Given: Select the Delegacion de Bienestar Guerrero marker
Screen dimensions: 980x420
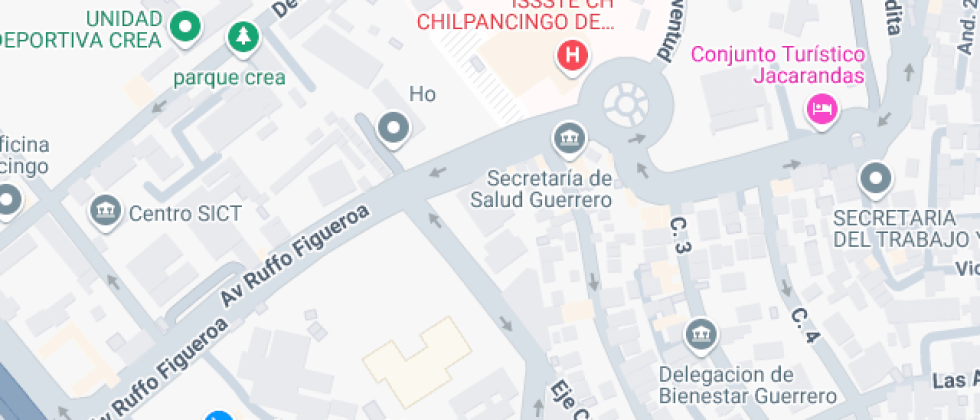Looking at the screenshot, I should [698, 336].
